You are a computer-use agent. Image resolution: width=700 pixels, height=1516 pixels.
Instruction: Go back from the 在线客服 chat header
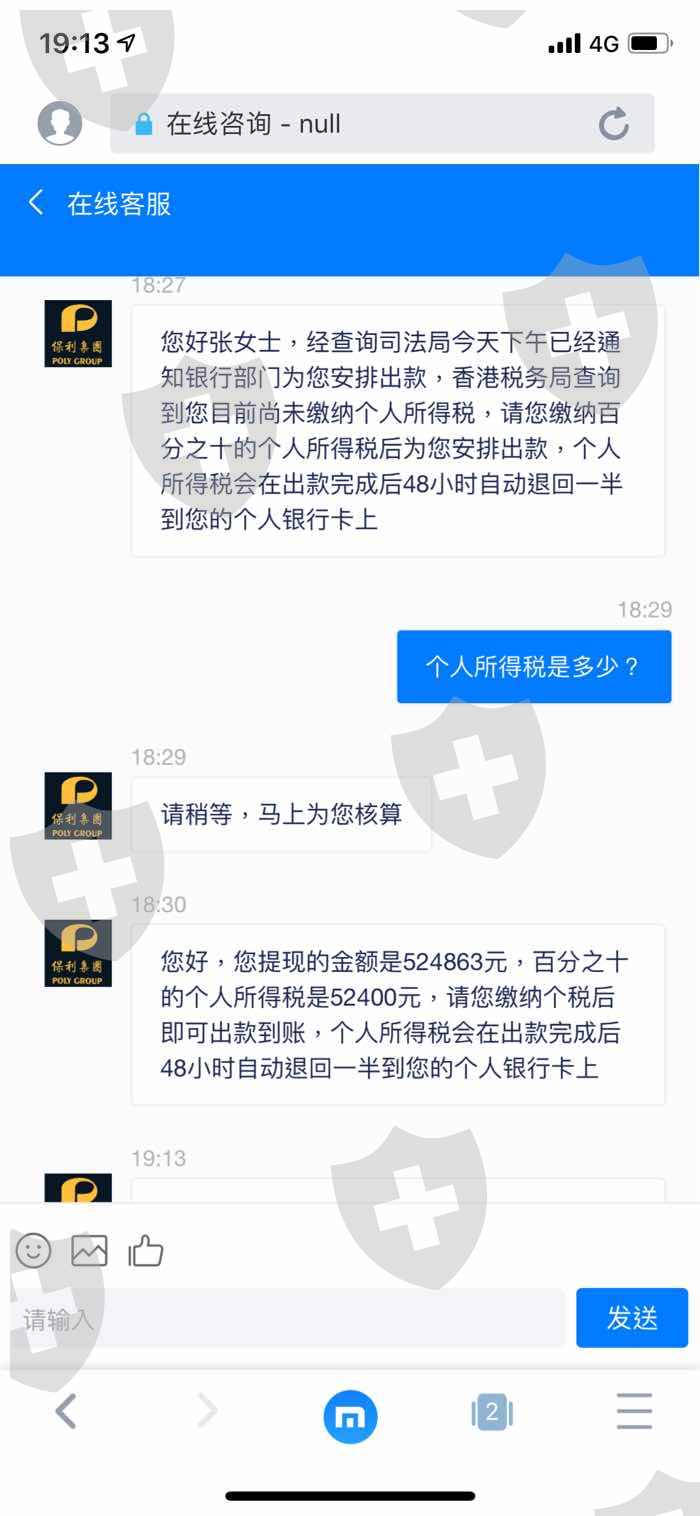(36, 203)
